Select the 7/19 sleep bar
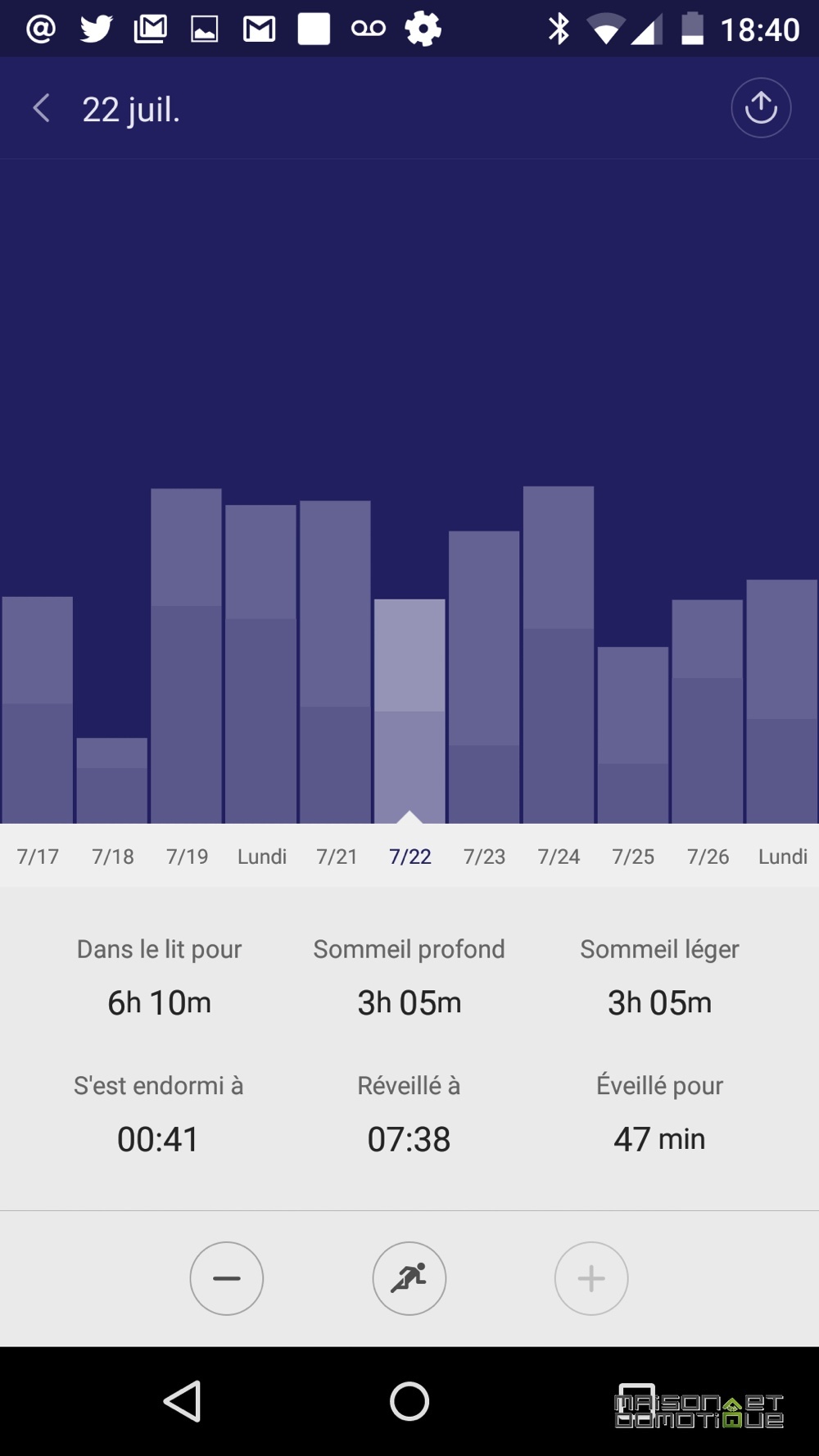Viewport: 819px width, 1456px height. tap(187, 656)
